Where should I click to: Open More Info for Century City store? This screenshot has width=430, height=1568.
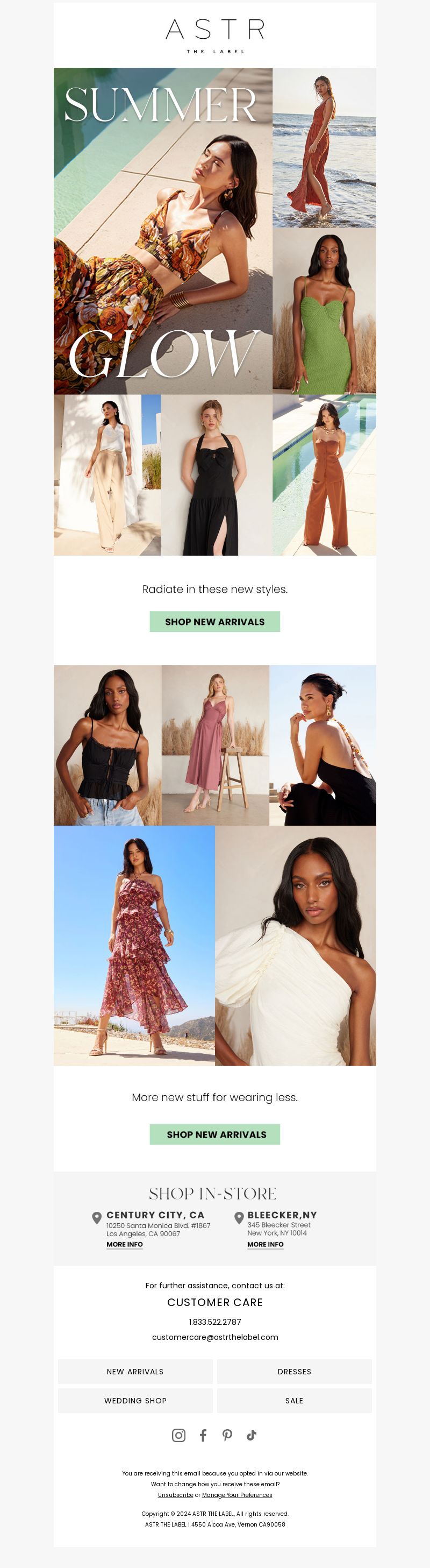(x=125, y=1244)
